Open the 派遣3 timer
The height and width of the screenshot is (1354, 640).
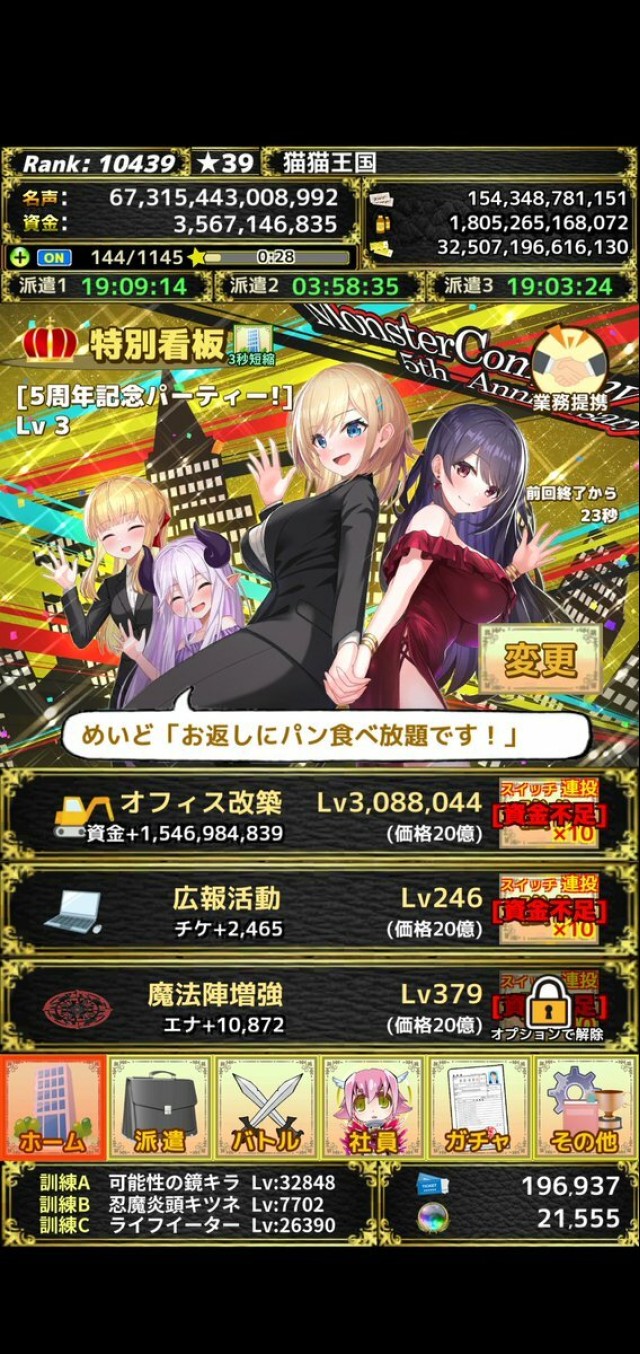pos(531,287)
